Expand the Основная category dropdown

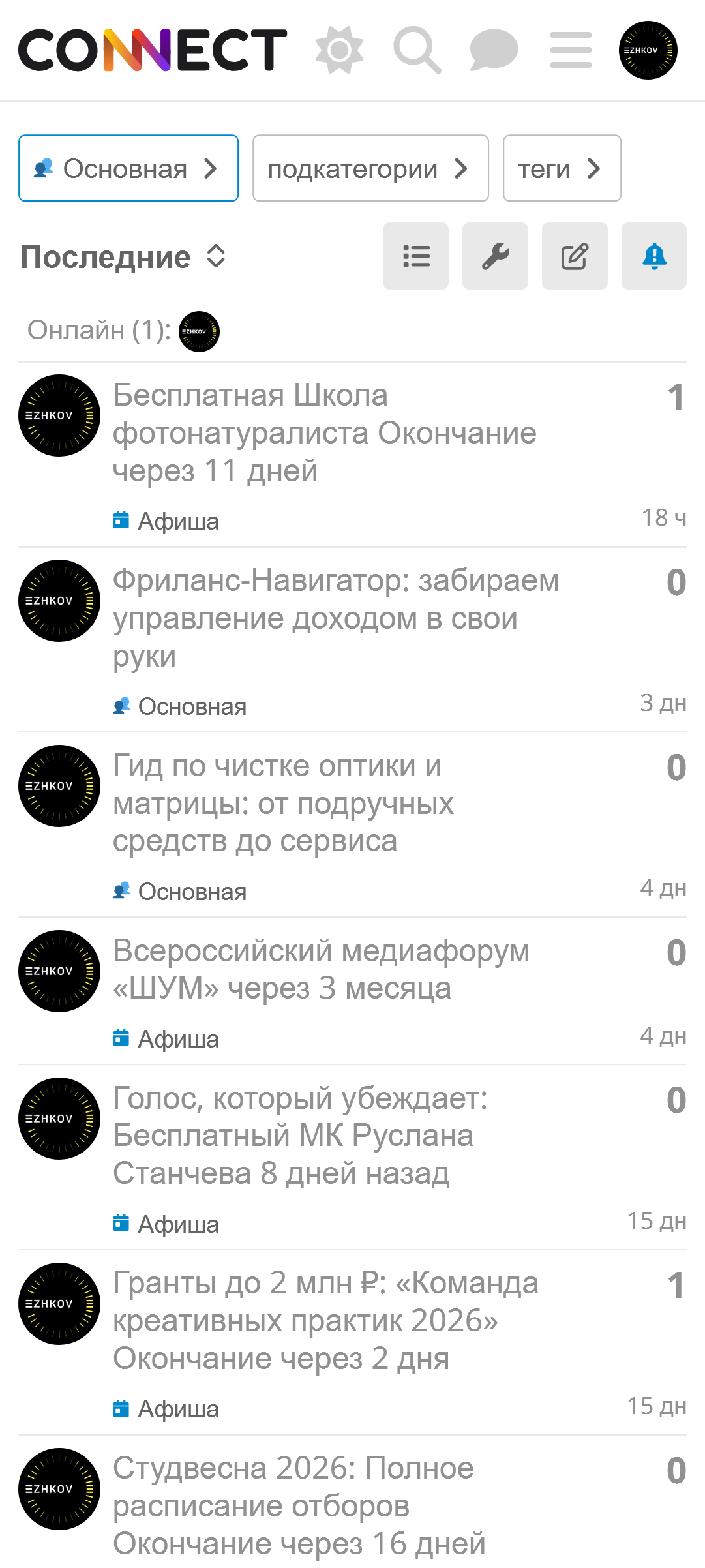tap(128, 169)
